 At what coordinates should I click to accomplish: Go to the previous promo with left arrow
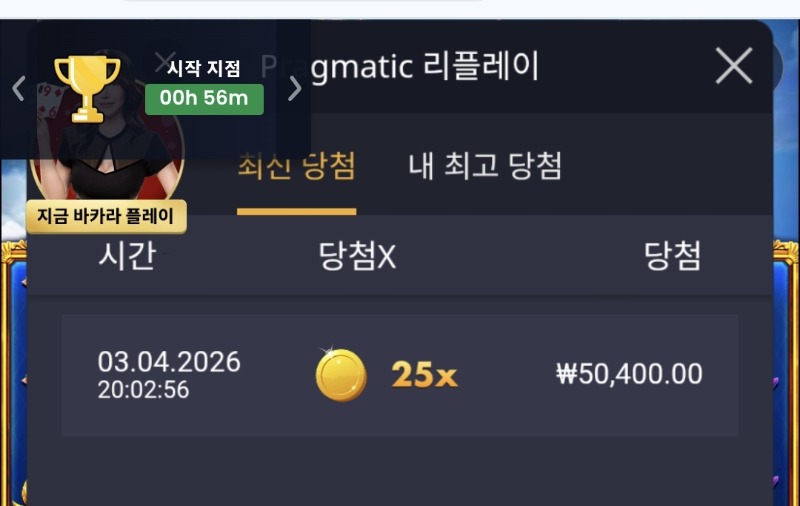point(17,89)
